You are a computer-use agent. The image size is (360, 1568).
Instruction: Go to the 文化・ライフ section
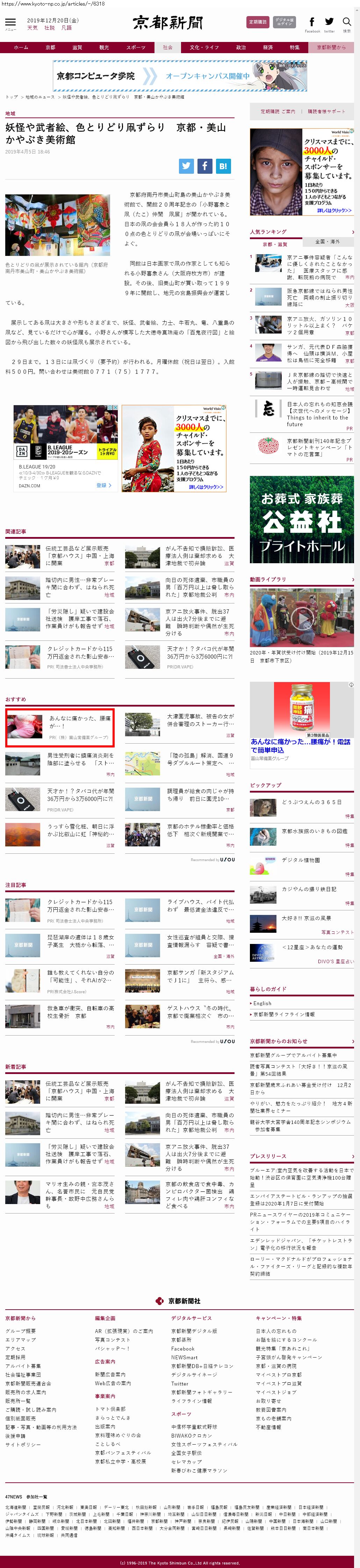click(204, 48)
